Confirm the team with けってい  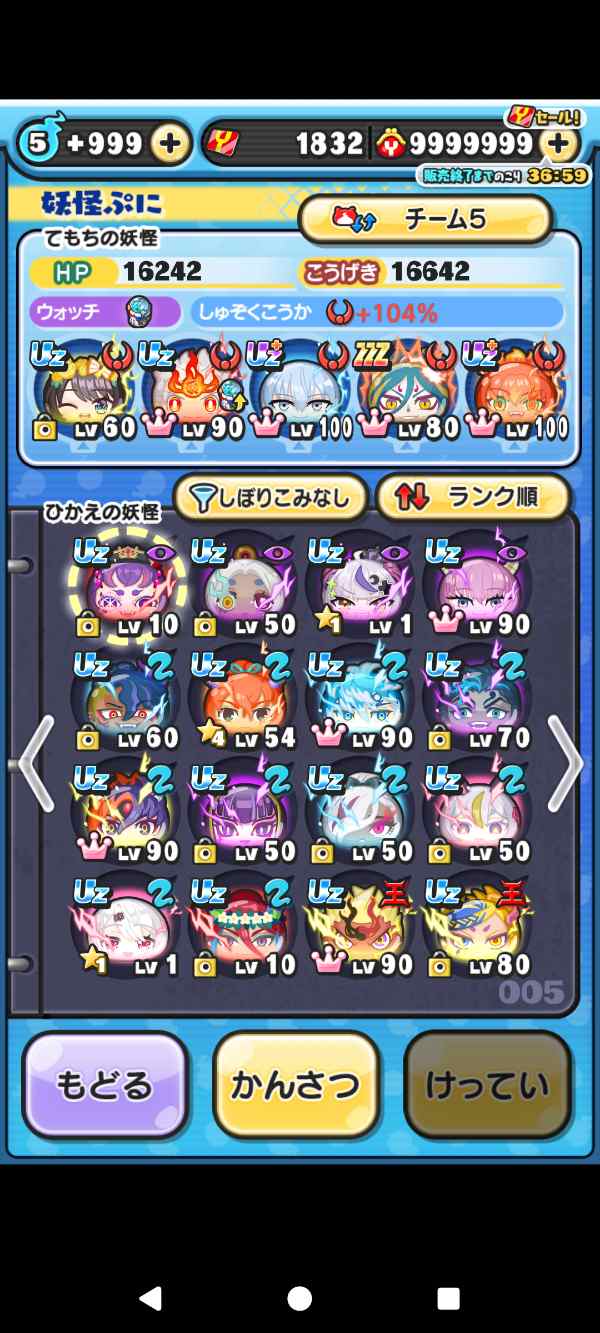(x=487, y=1086)
